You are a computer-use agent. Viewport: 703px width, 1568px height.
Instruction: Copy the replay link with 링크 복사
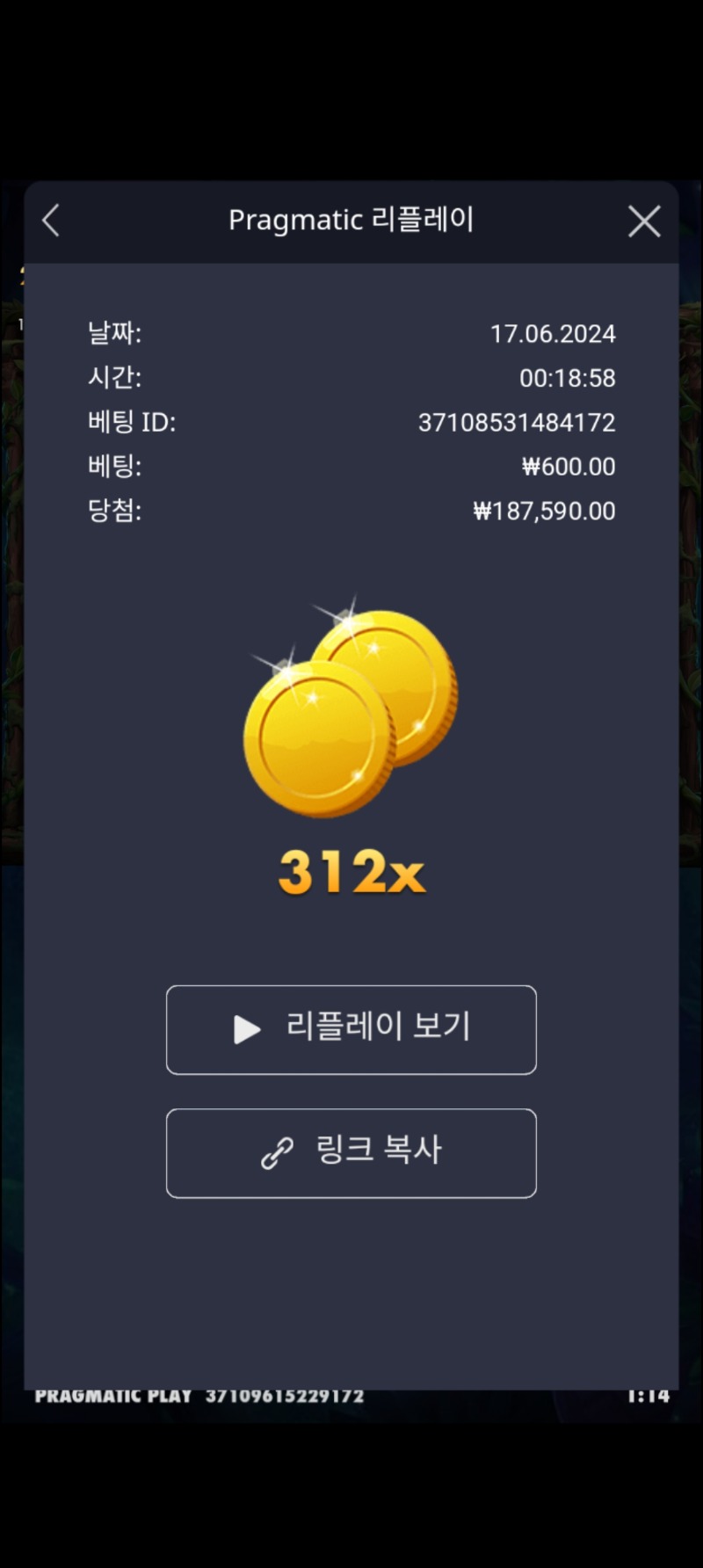pyautogui.click(x=351, y=1152)
